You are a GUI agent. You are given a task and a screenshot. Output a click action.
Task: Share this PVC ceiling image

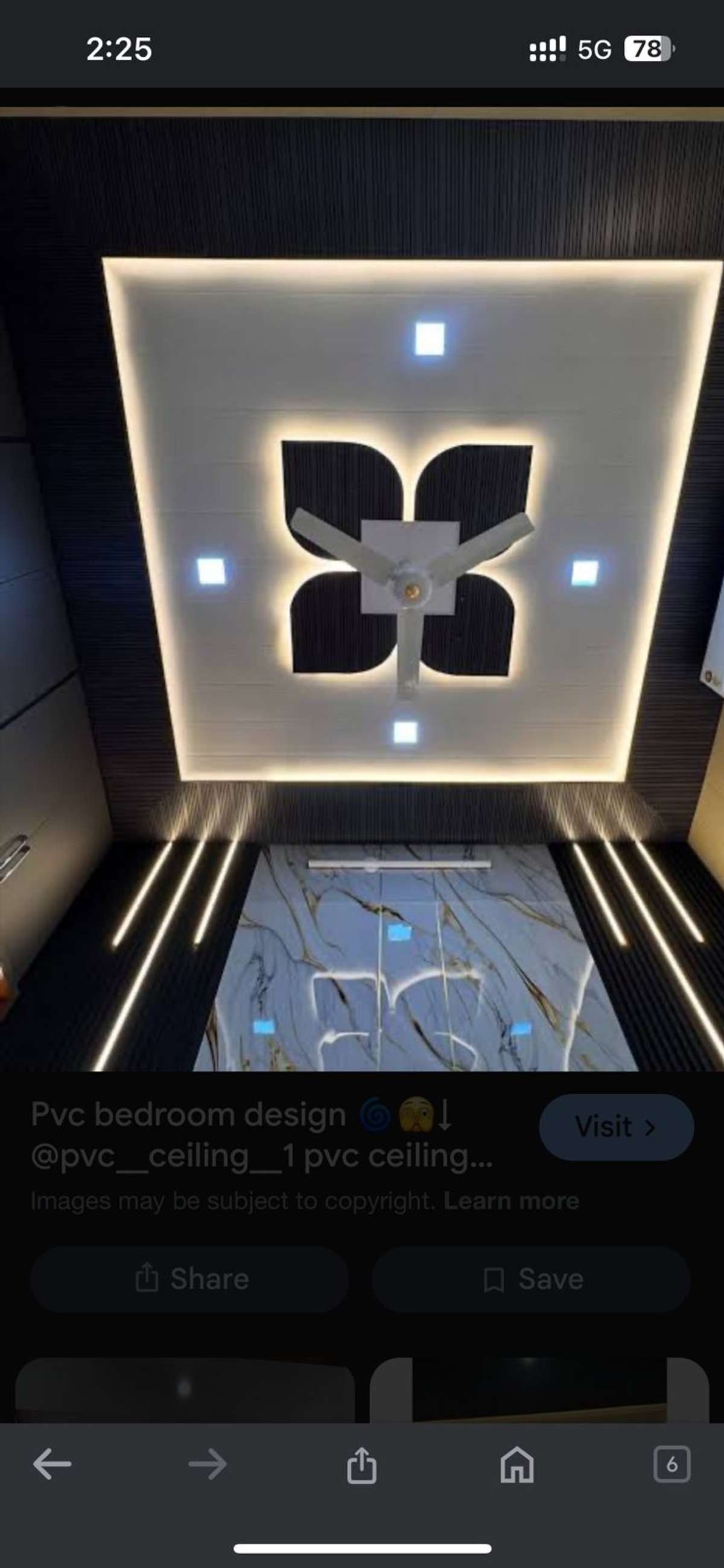click(190, 1278)
